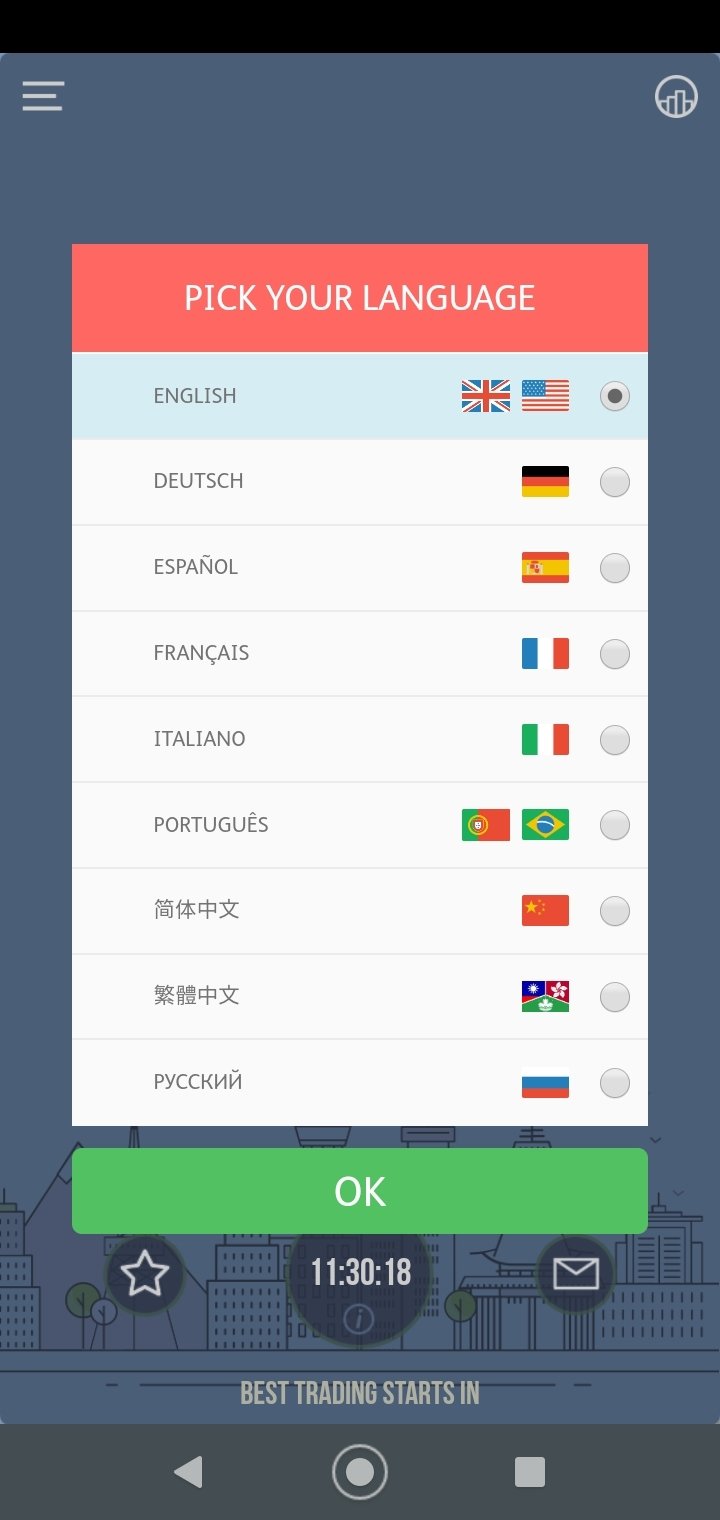Open the chart statistics icon

676,97
